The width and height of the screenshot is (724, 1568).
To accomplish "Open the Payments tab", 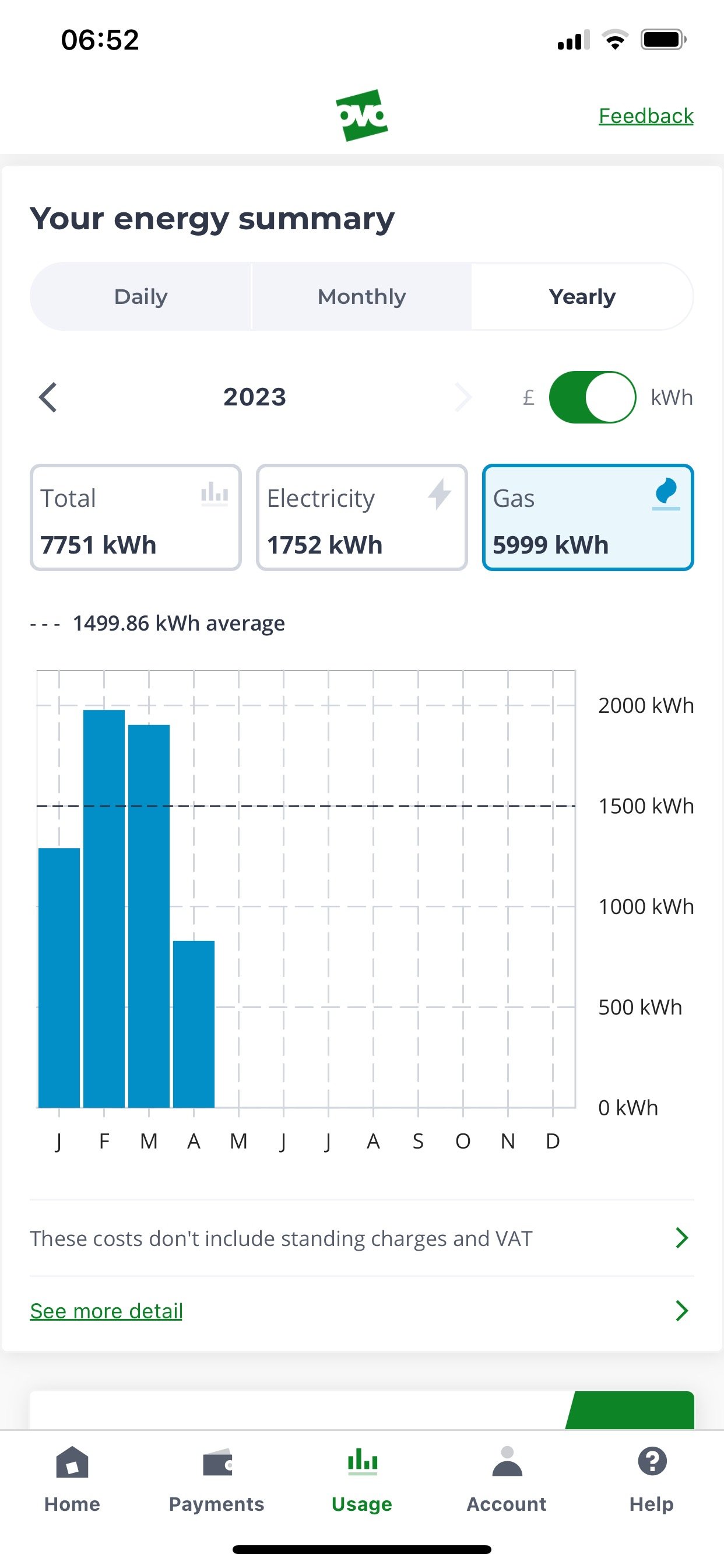I will [x=217, y=1480].
